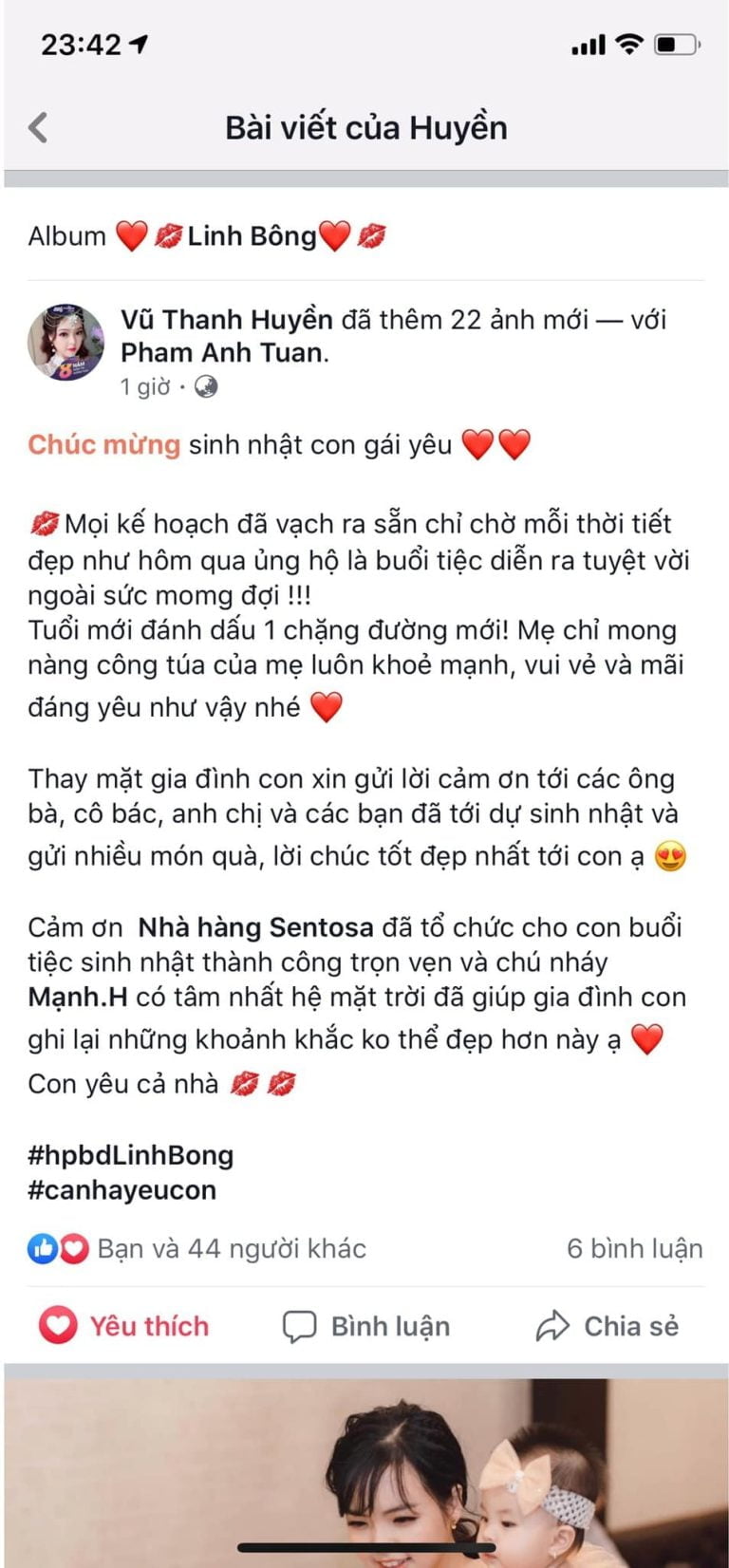The height and width of the screenshot is (1568, 729).
Task: Go back using the back arrow
Action: (x=38, y=127)
